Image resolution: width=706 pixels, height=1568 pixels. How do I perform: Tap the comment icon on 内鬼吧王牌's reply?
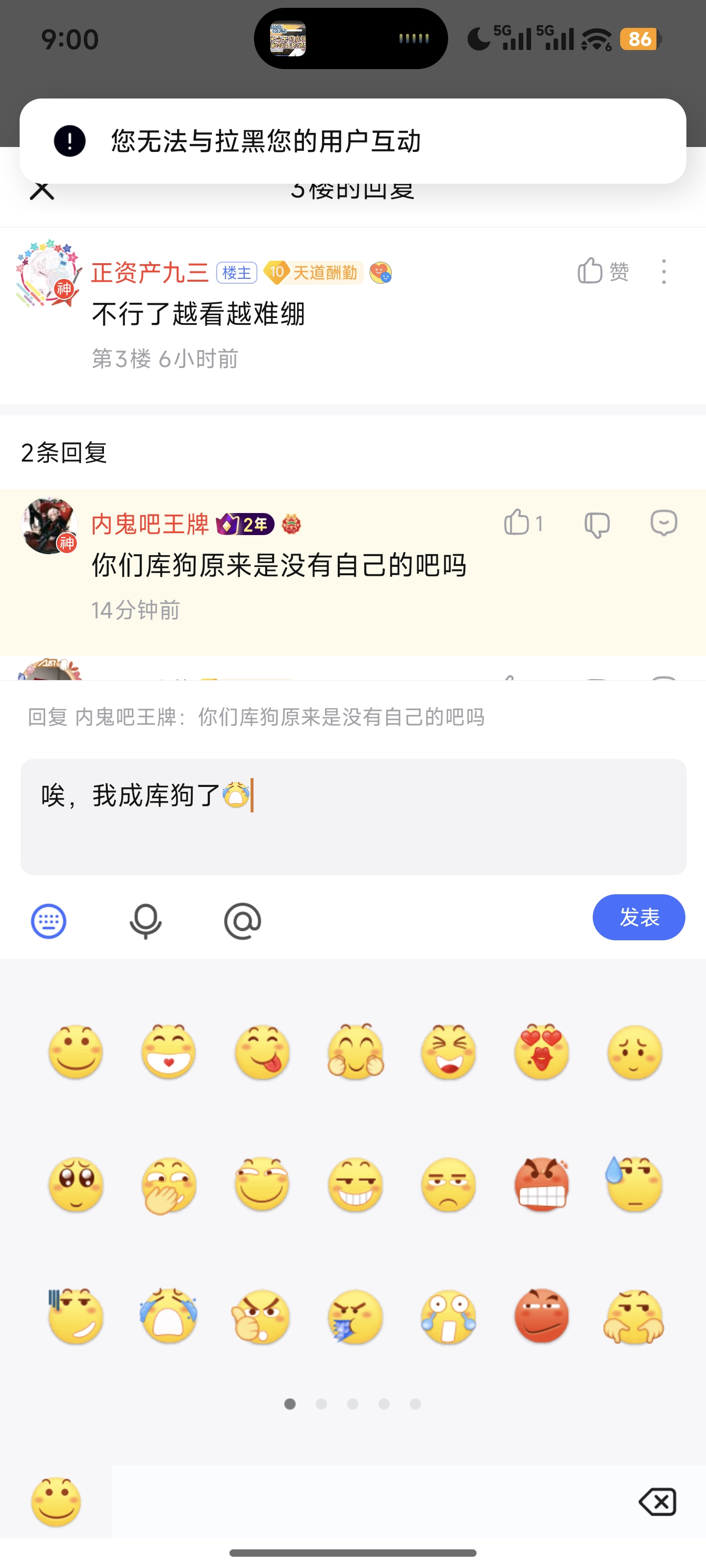click(663, 523)
